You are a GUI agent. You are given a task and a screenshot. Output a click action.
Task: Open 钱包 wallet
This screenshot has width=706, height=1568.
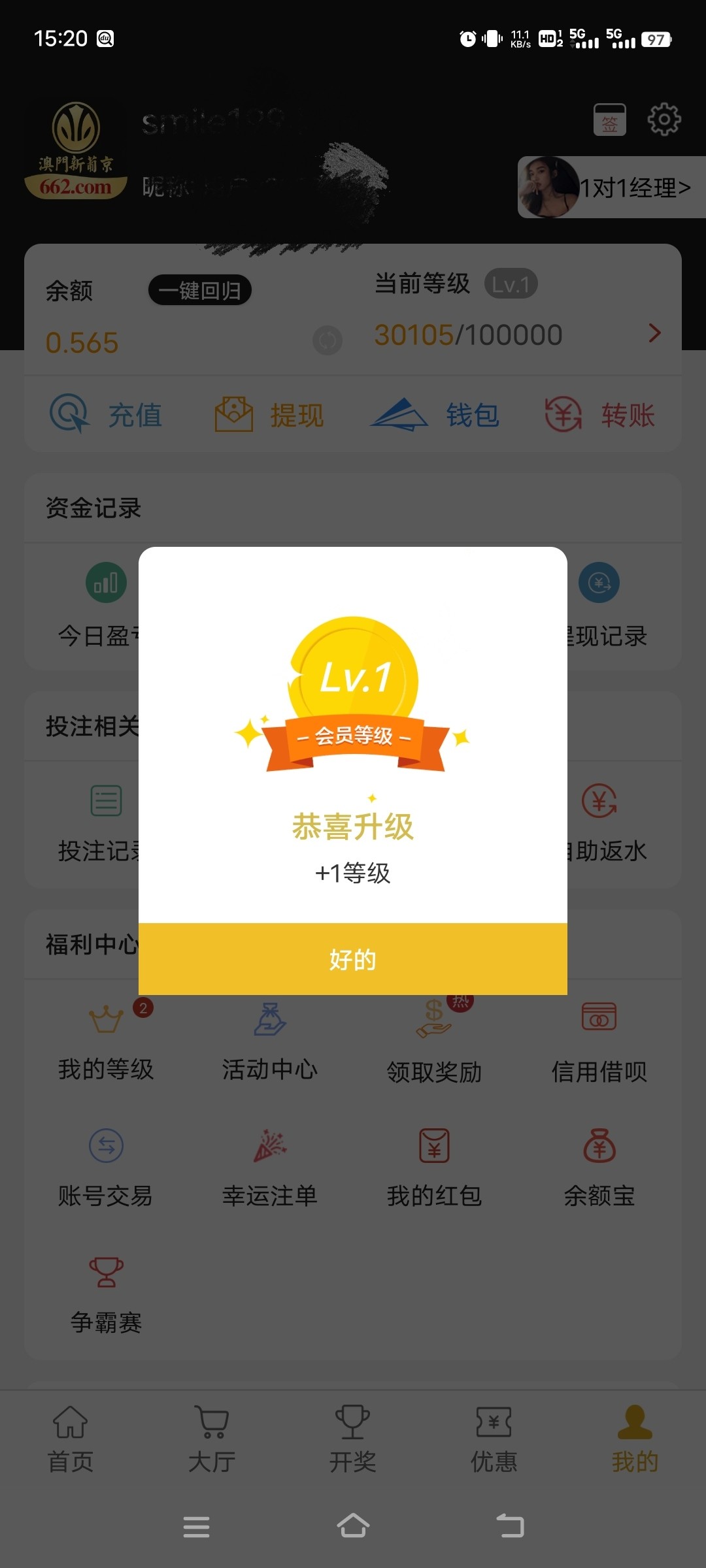(x=435, y=415)
